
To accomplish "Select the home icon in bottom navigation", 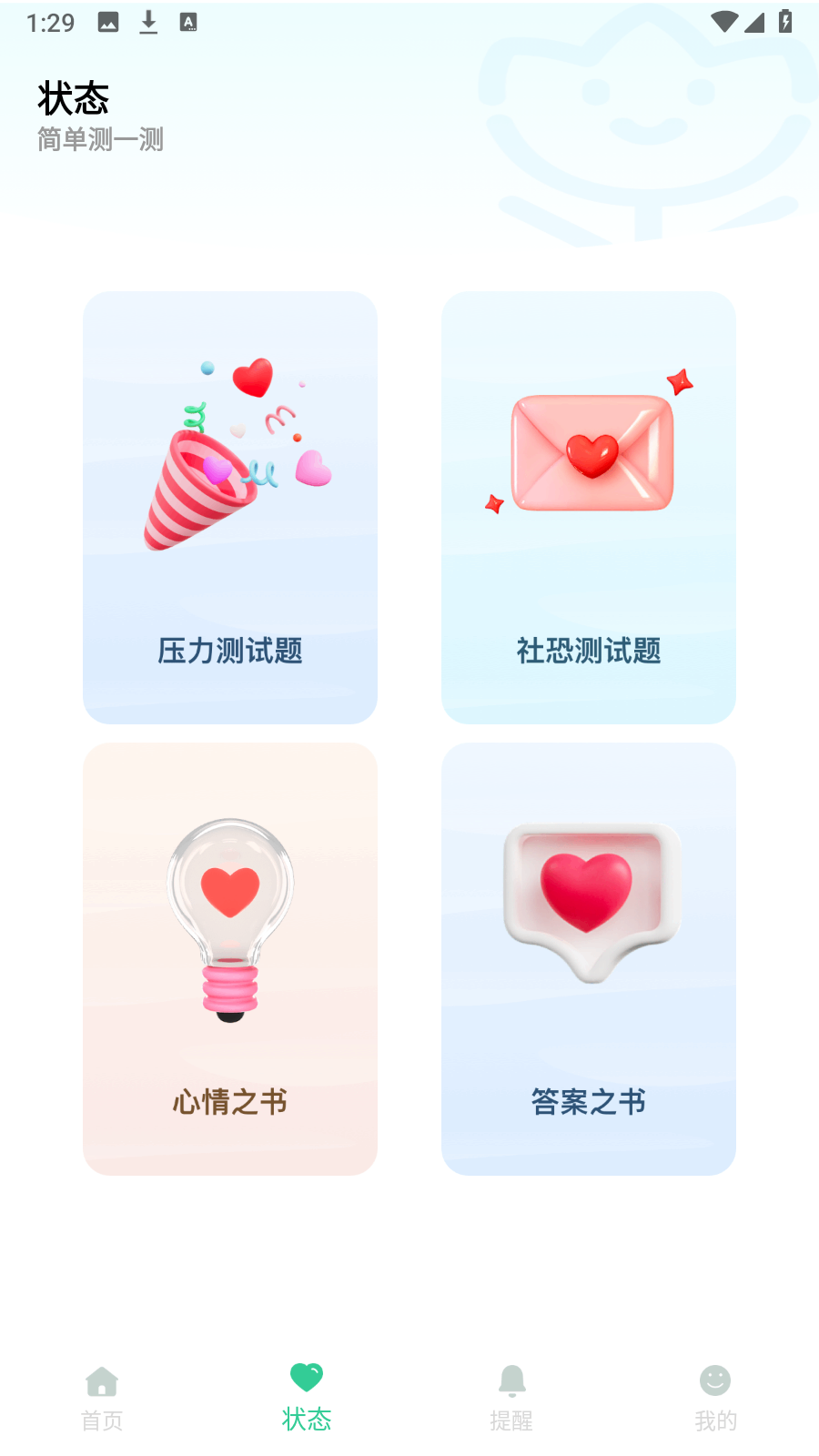I will 102,1380.
